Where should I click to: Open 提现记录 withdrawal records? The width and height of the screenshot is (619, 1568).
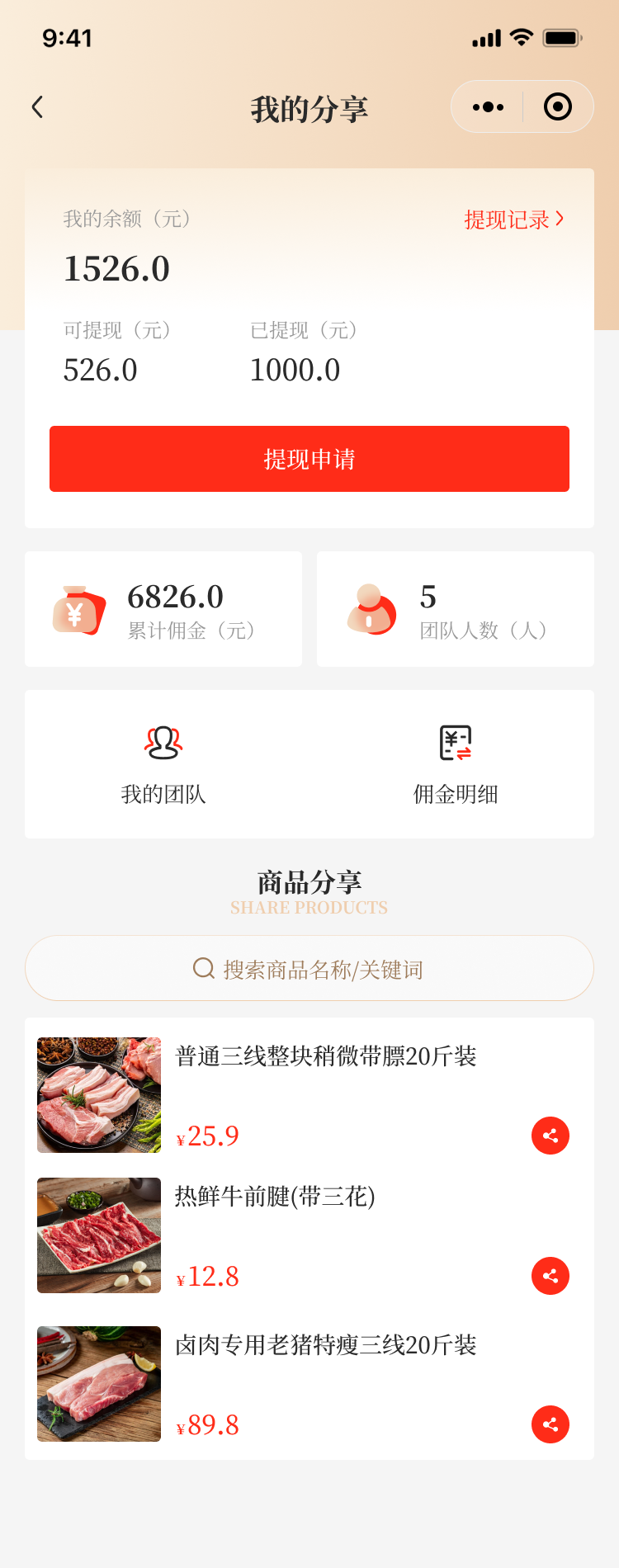[513, 220]
